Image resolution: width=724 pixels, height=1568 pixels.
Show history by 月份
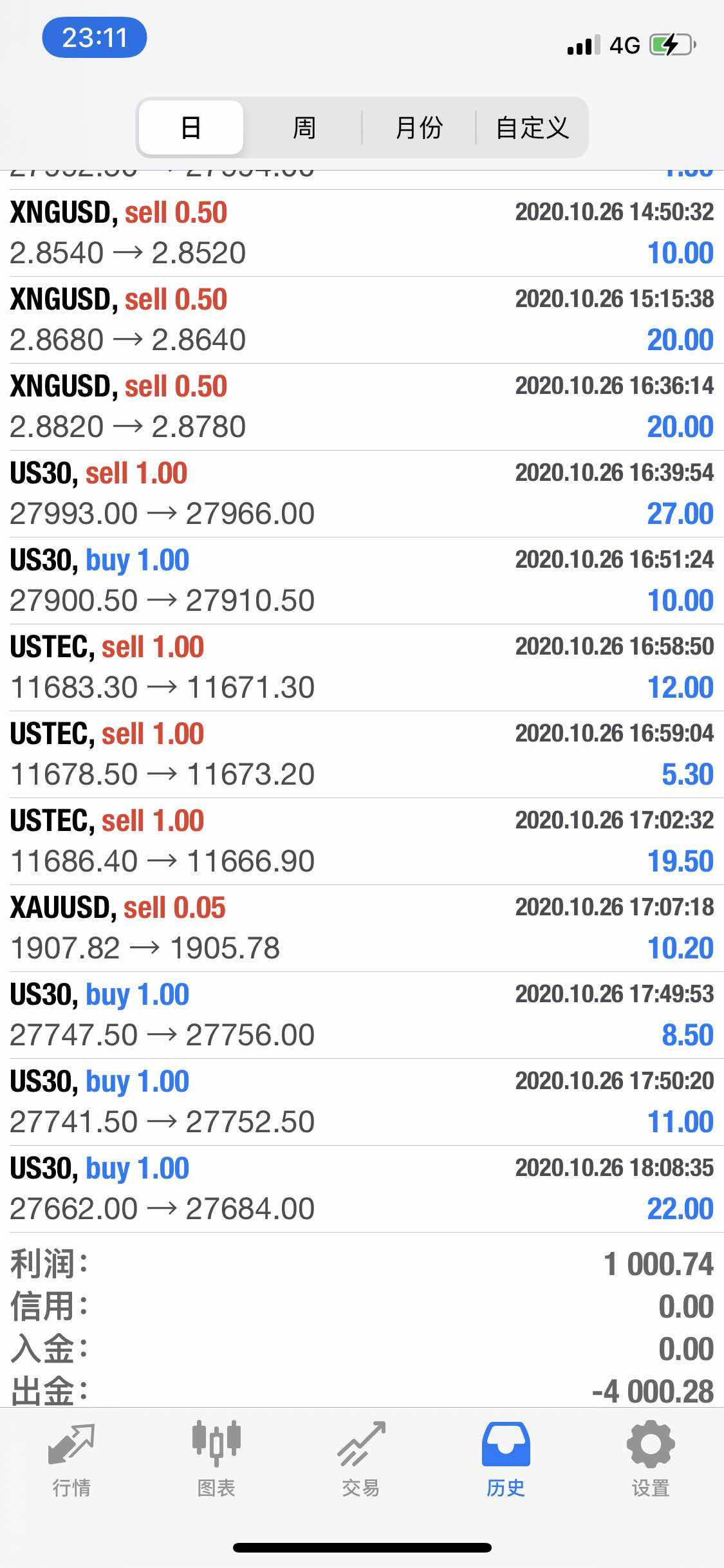point(419,127)
